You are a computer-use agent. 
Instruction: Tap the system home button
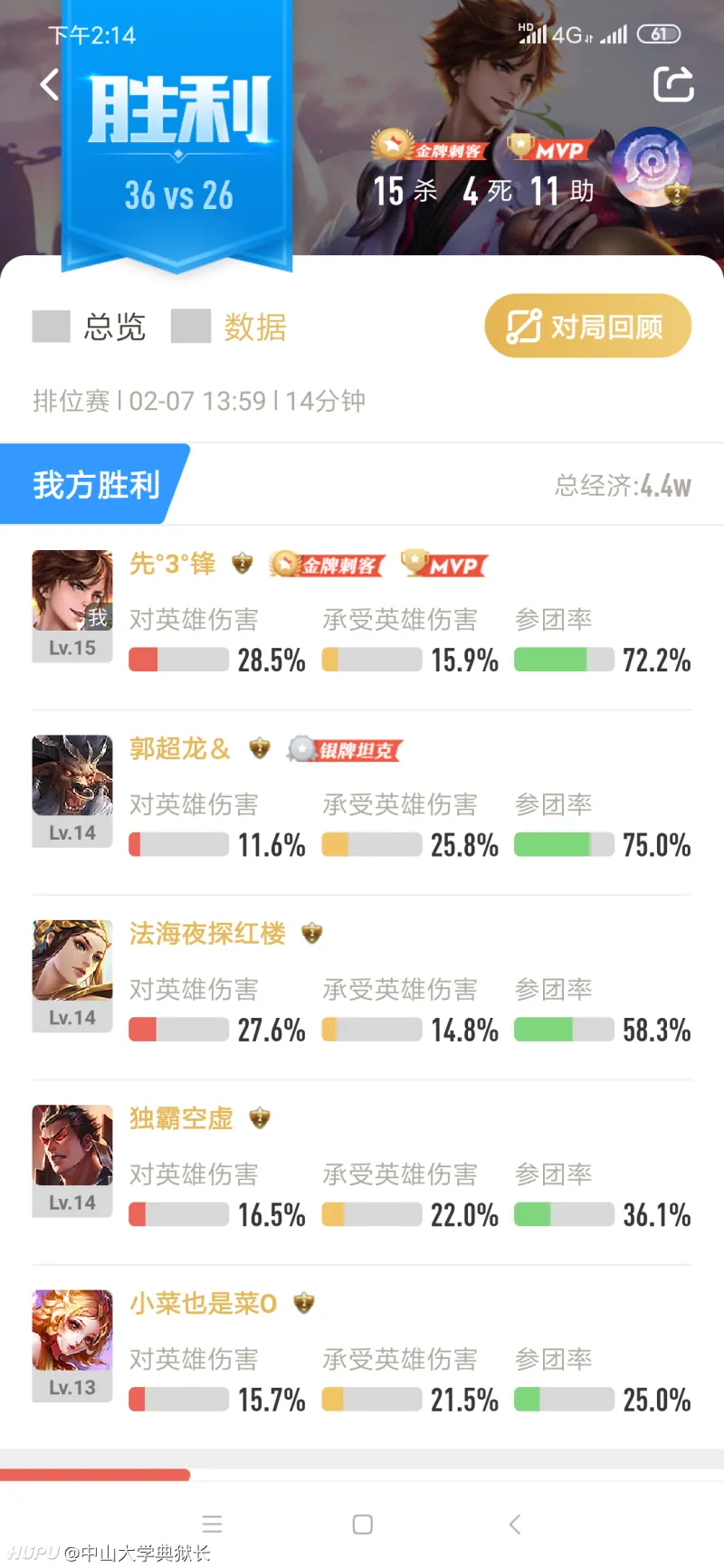click(362, 1525)
